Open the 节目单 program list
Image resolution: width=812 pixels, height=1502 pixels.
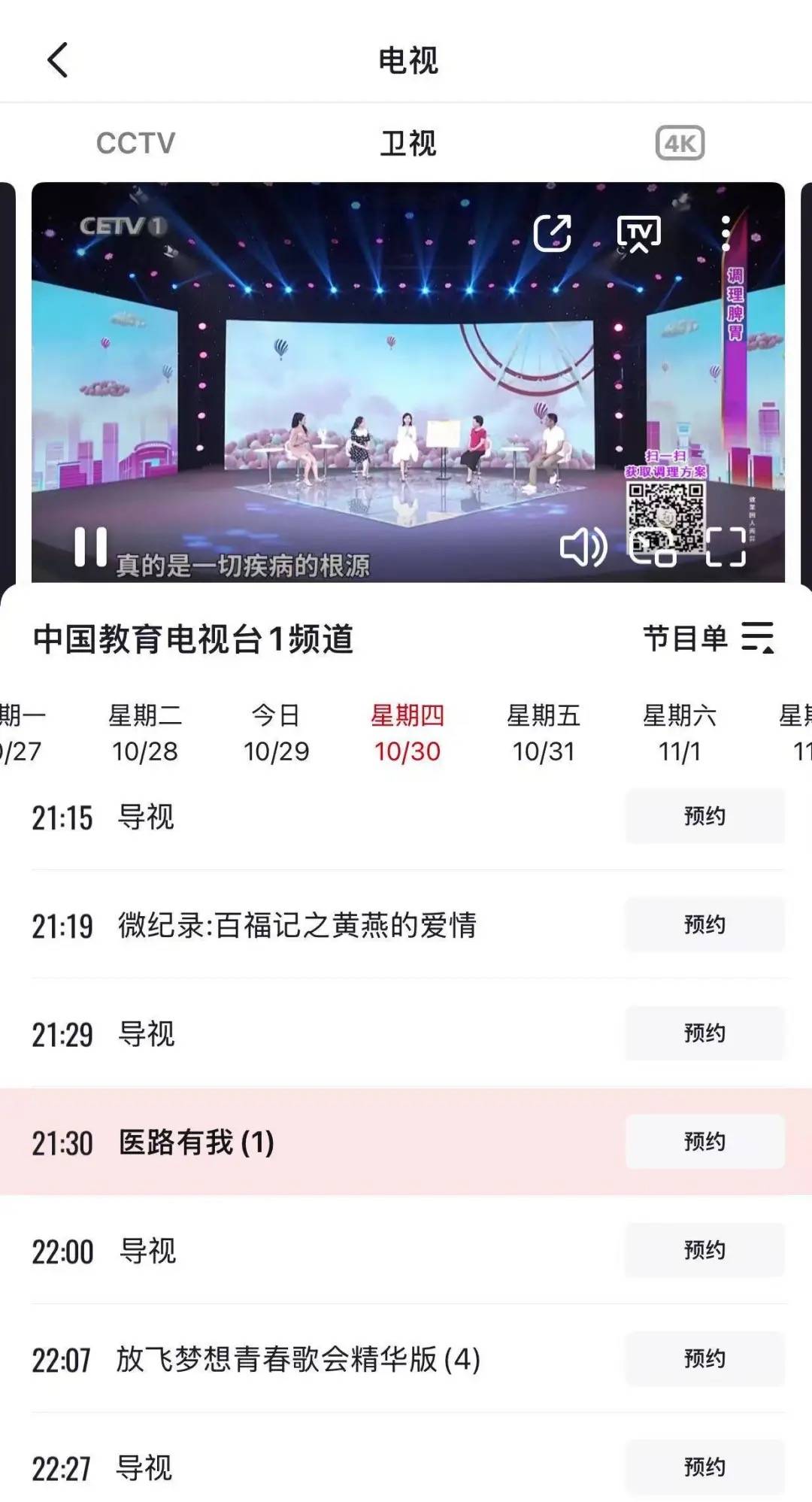point(707,639)
